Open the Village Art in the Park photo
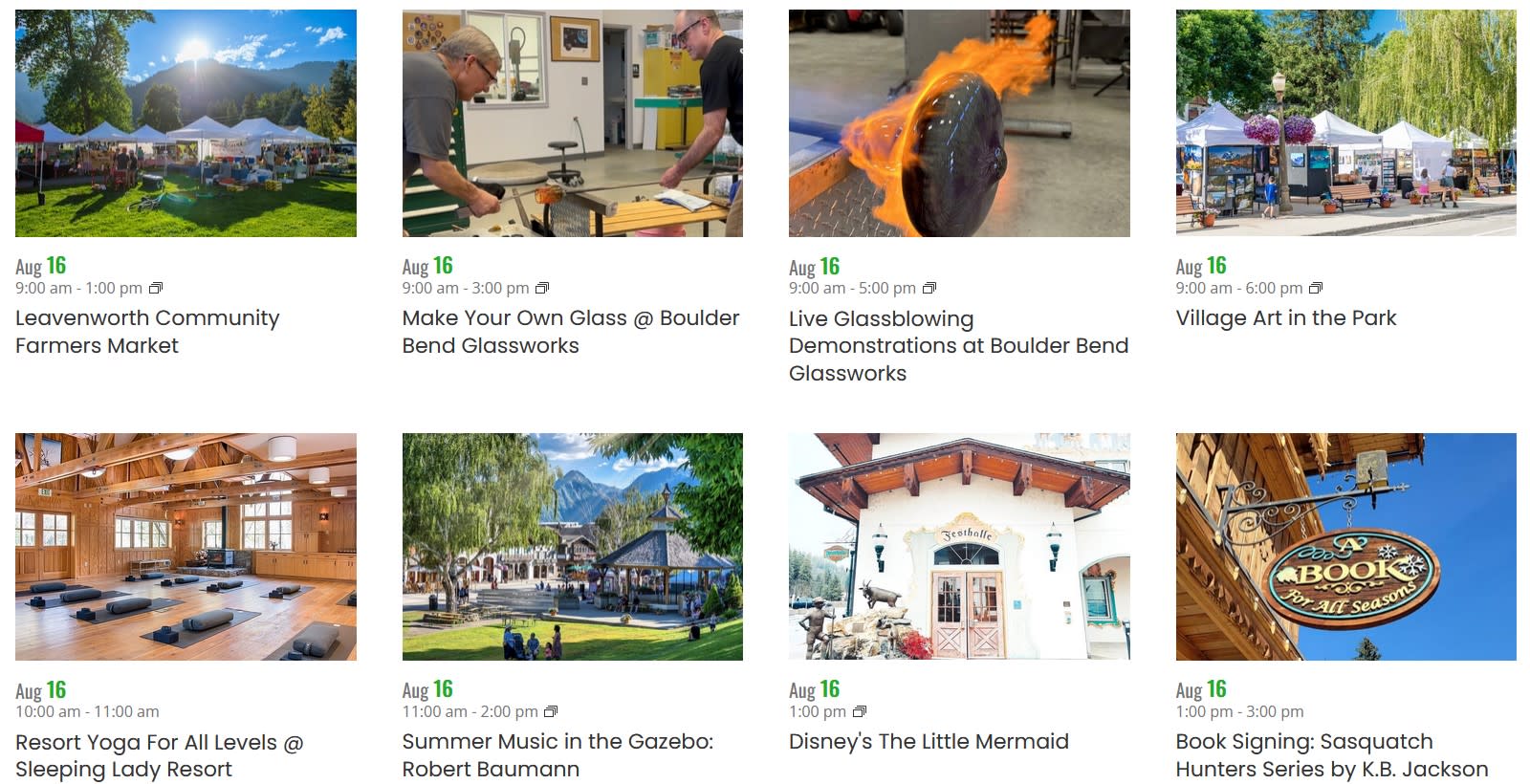1530x784 pixels. click(1345, 123)
